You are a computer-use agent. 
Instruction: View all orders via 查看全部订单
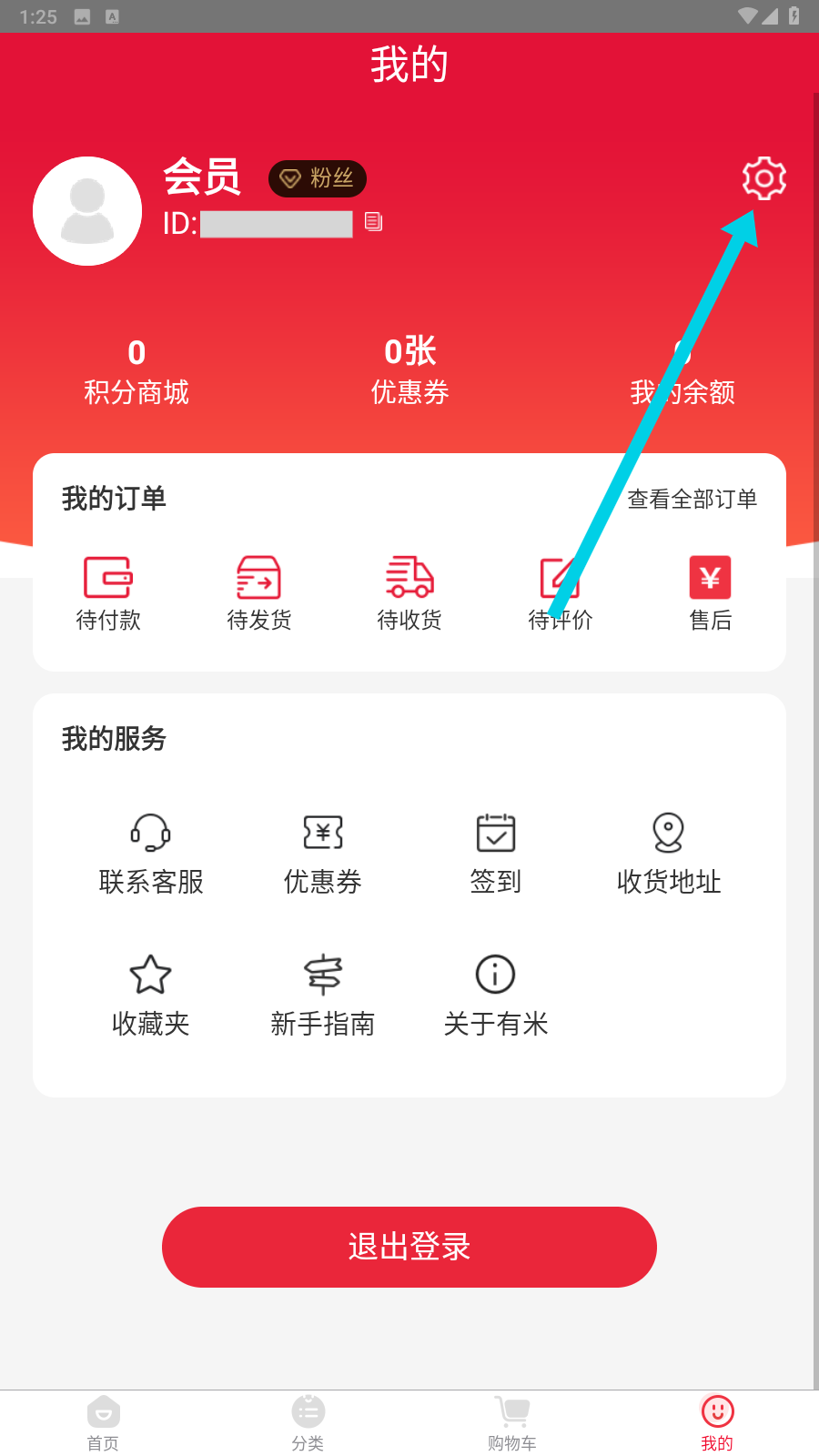pos(692,499)
